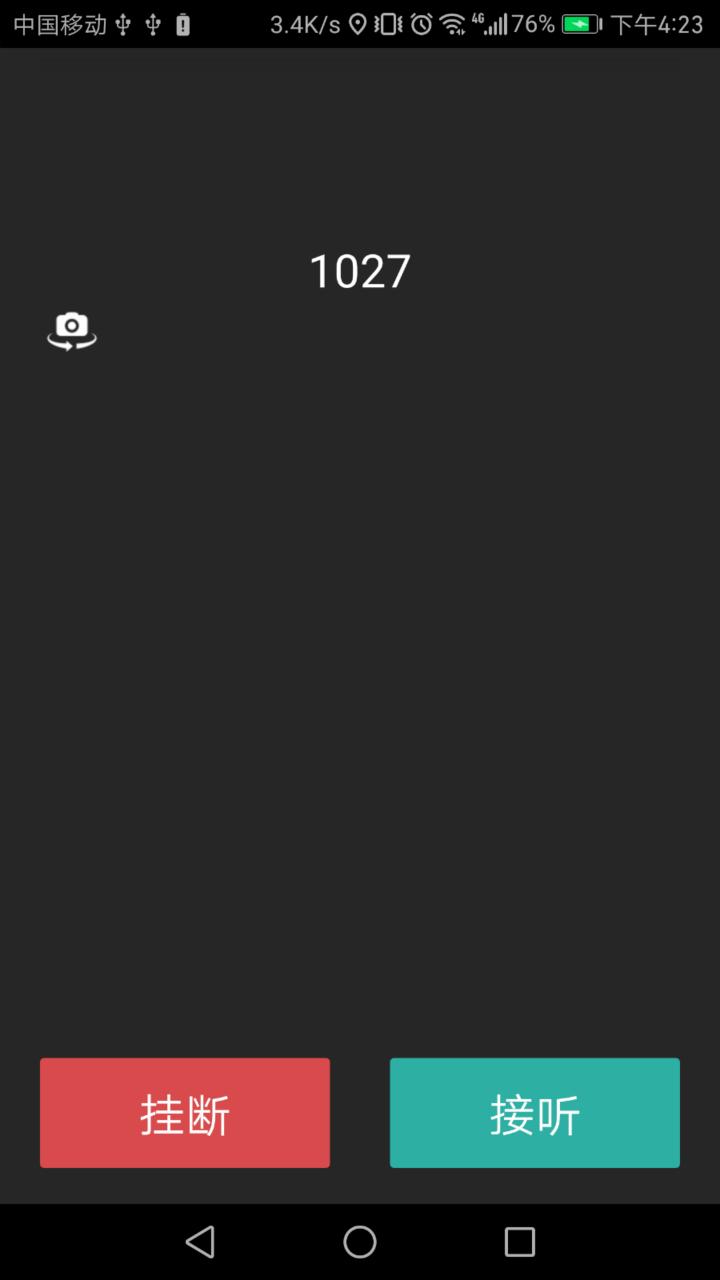Screen dimensions: 720x1280
Task: Go back using the system back button
Action: 200,1242
